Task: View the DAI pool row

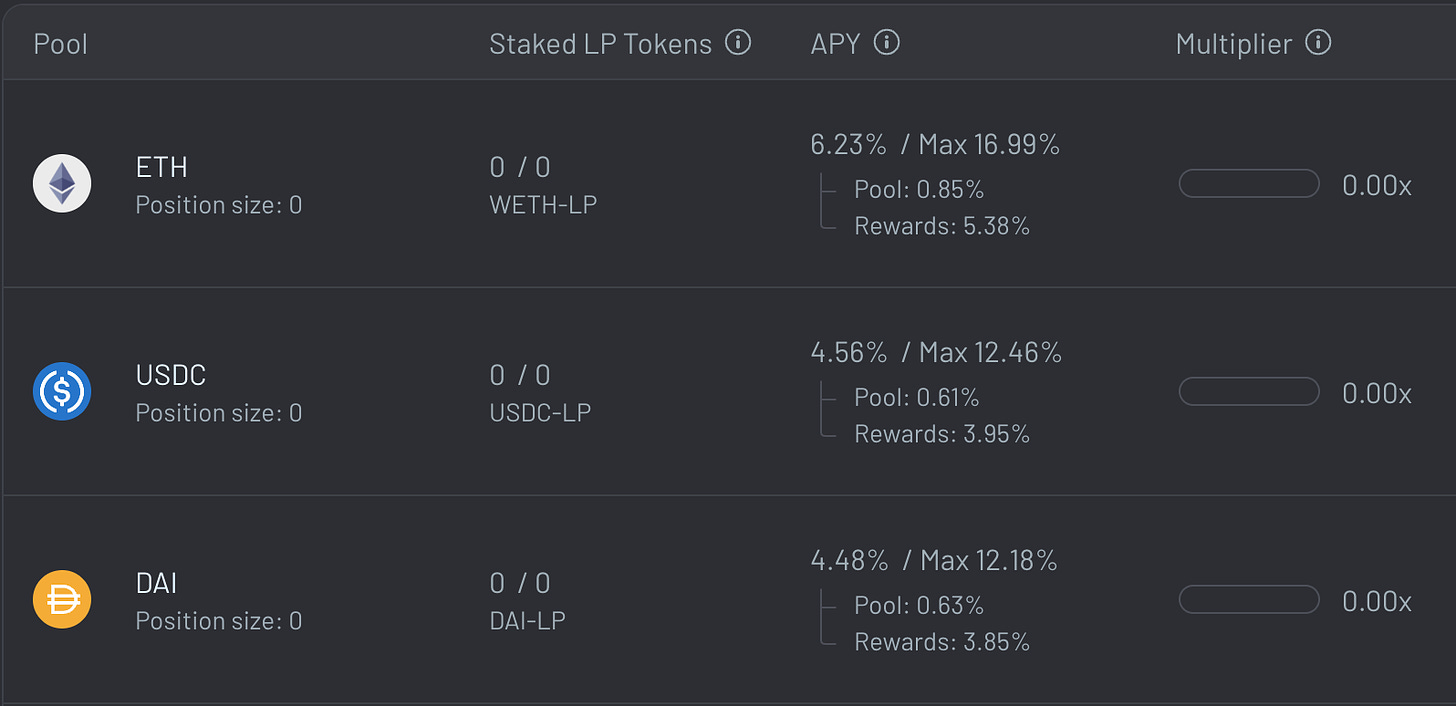Action: (x=728, y=599)
